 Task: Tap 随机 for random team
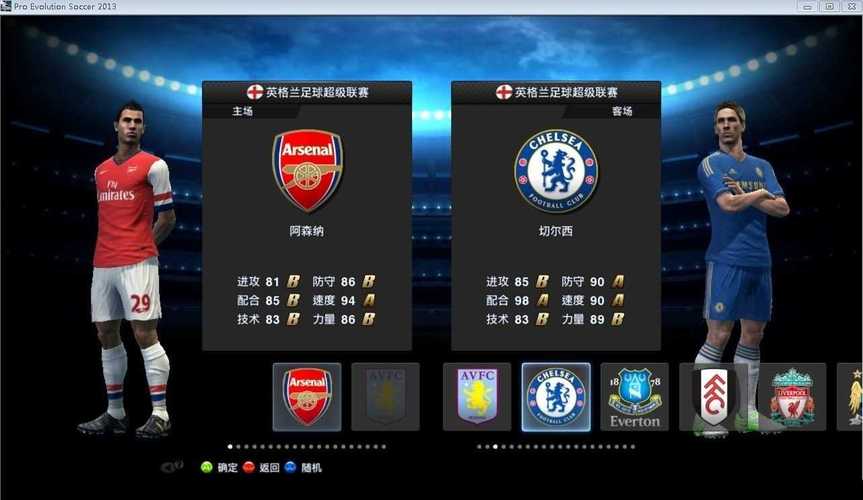303,467
